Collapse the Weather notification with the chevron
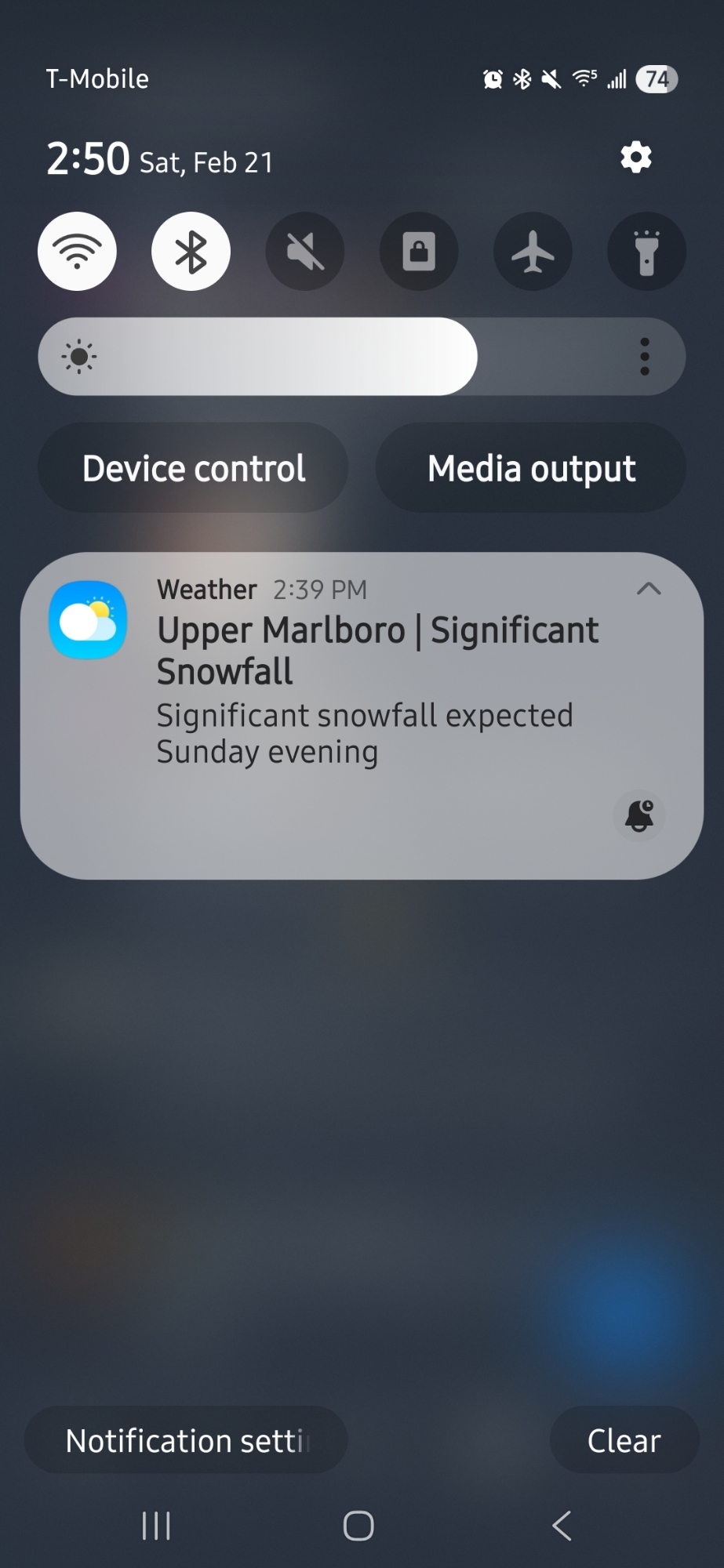724x1568 pixels. point(649,589)
